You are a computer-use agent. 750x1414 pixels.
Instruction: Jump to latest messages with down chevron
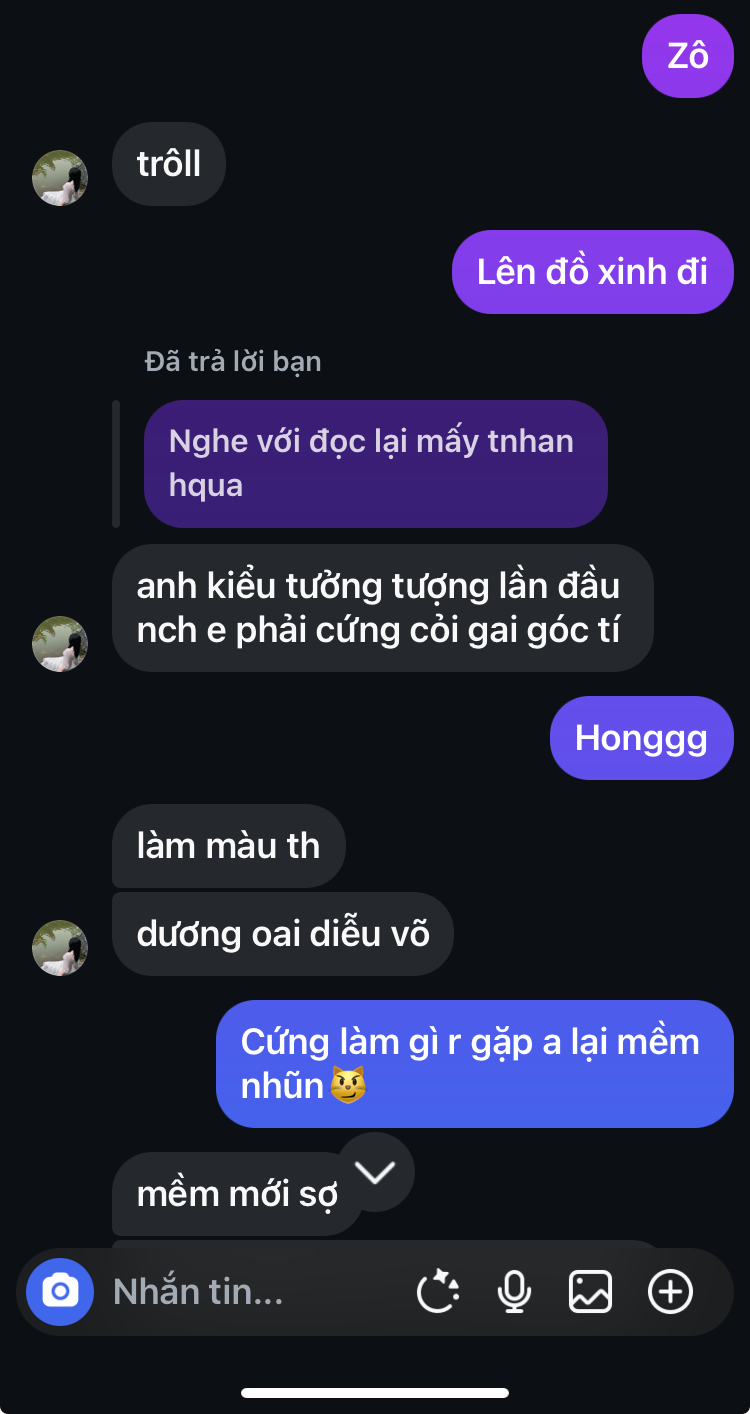375,1172
